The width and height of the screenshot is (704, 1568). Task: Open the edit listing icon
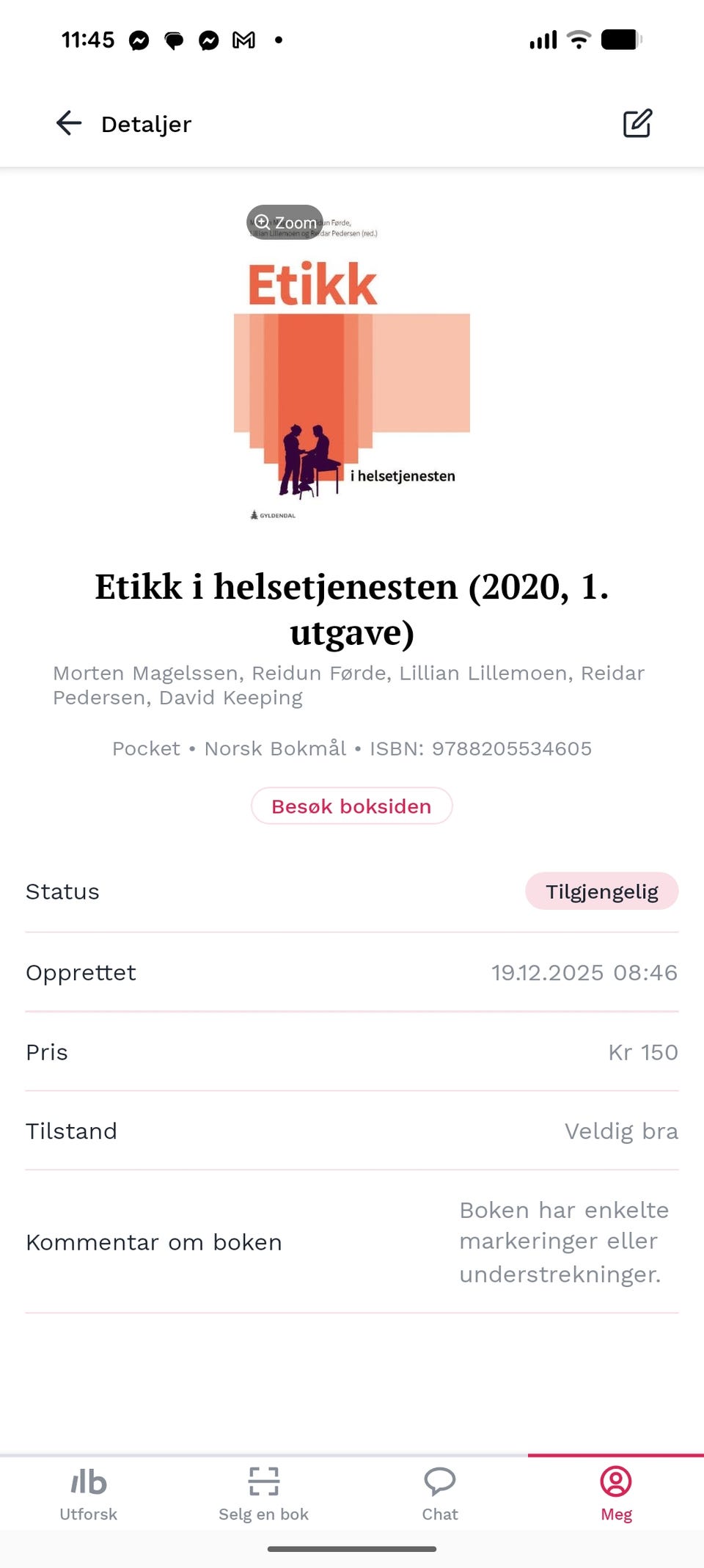[x=637, y=123]
